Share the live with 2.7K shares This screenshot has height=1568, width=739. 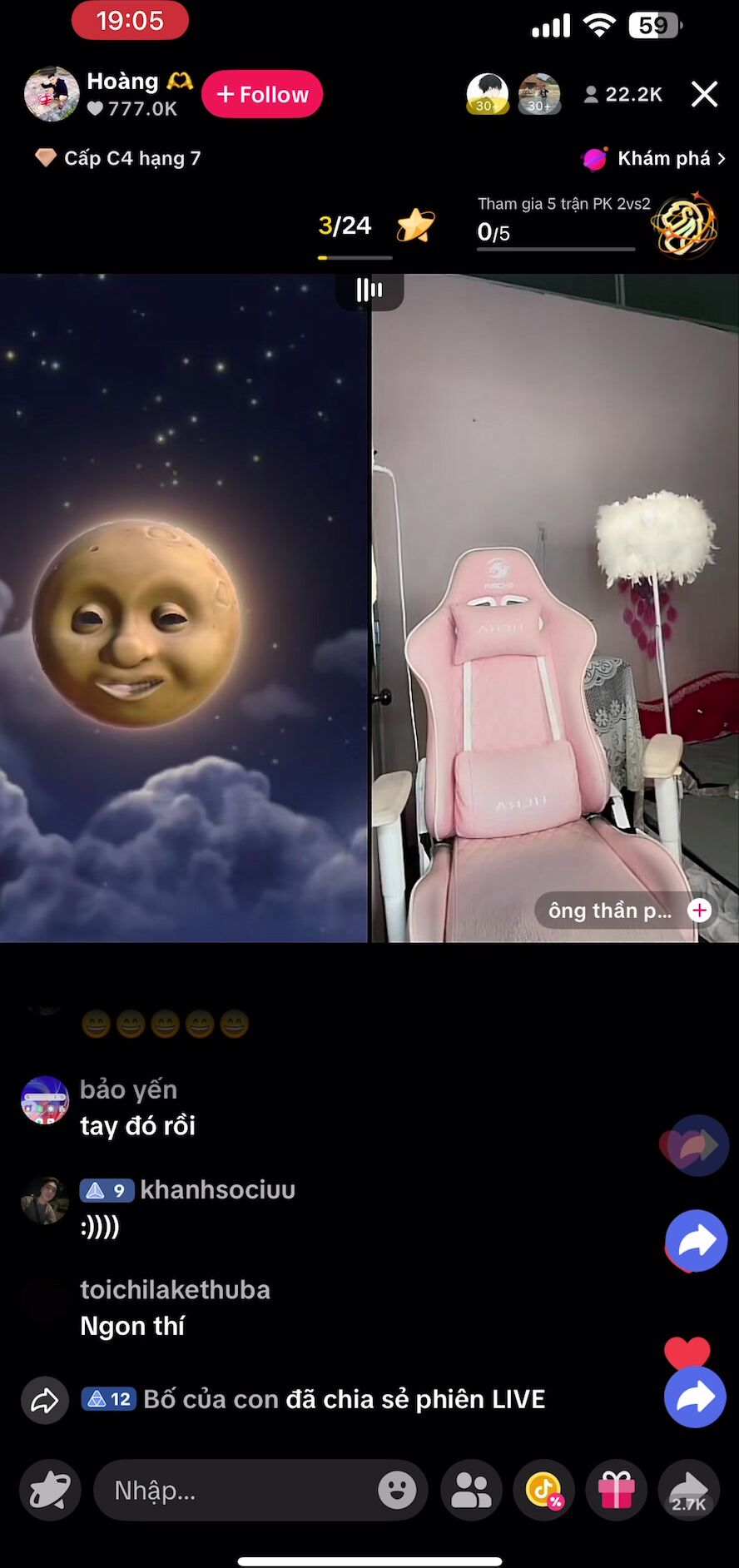[x=689, y=1490]
